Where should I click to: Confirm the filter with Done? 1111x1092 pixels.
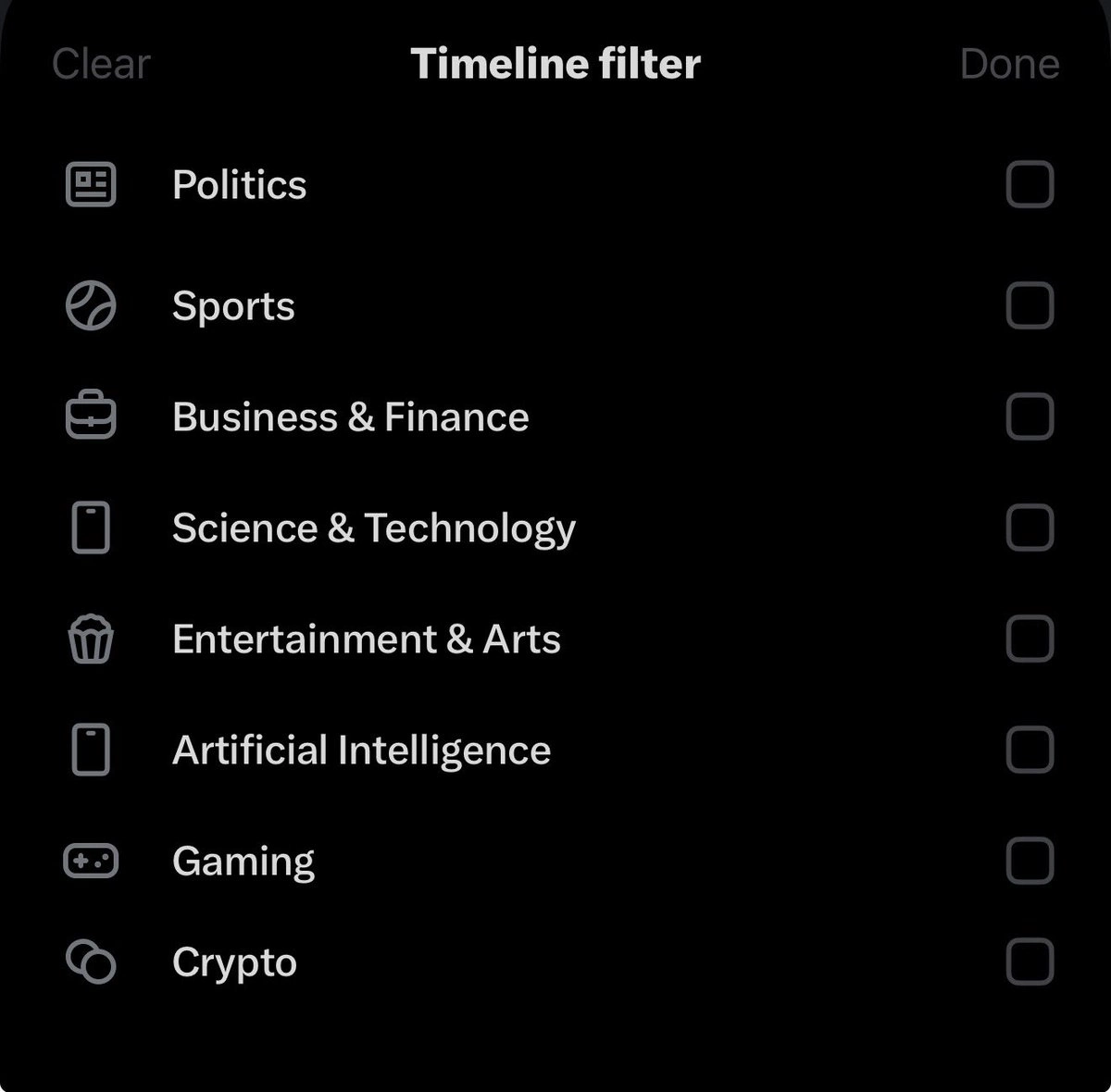[x=1009, y=65]
